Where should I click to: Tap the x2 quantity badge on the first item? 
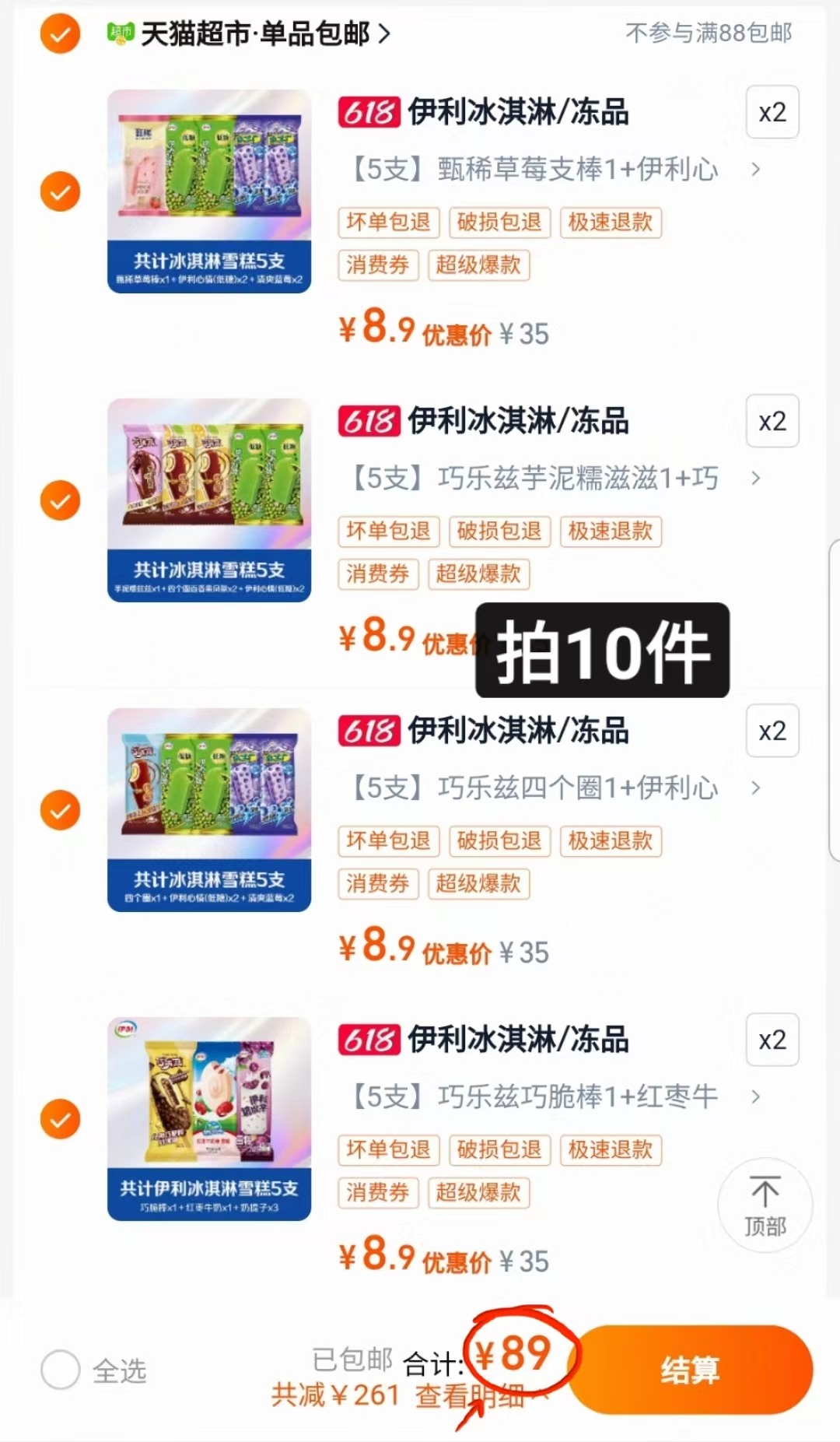click(772, 113)
